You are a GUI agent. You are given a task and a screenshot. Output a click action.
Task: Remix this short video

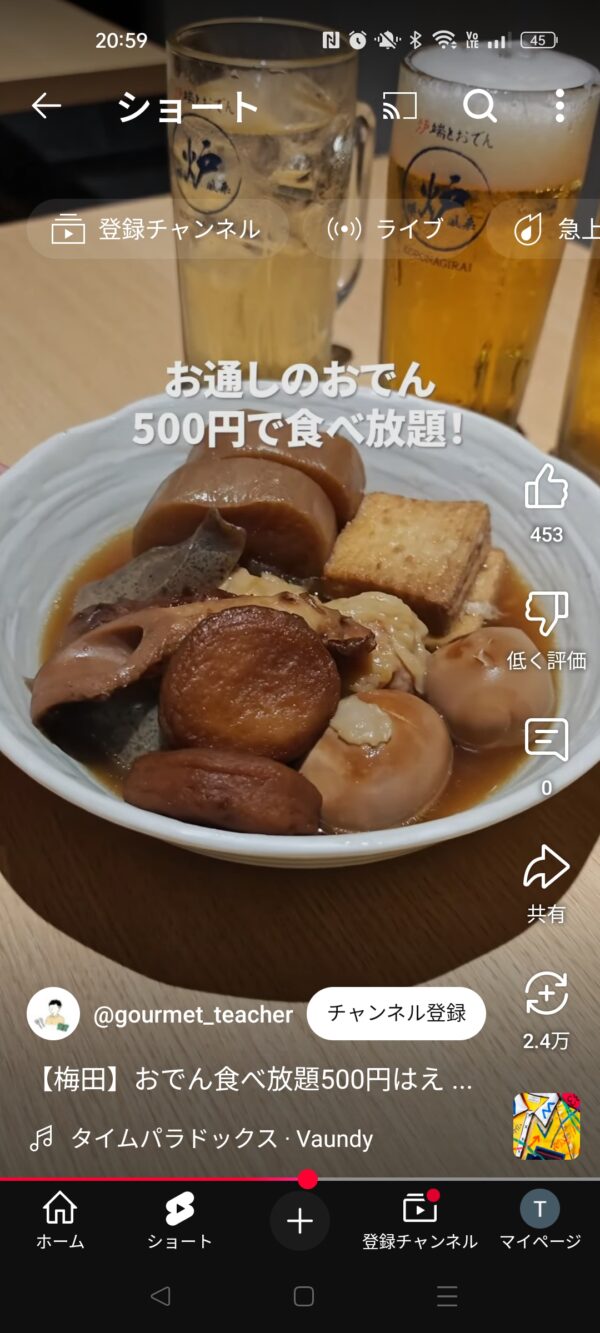pyautogui.click(x=546, y=1010)
